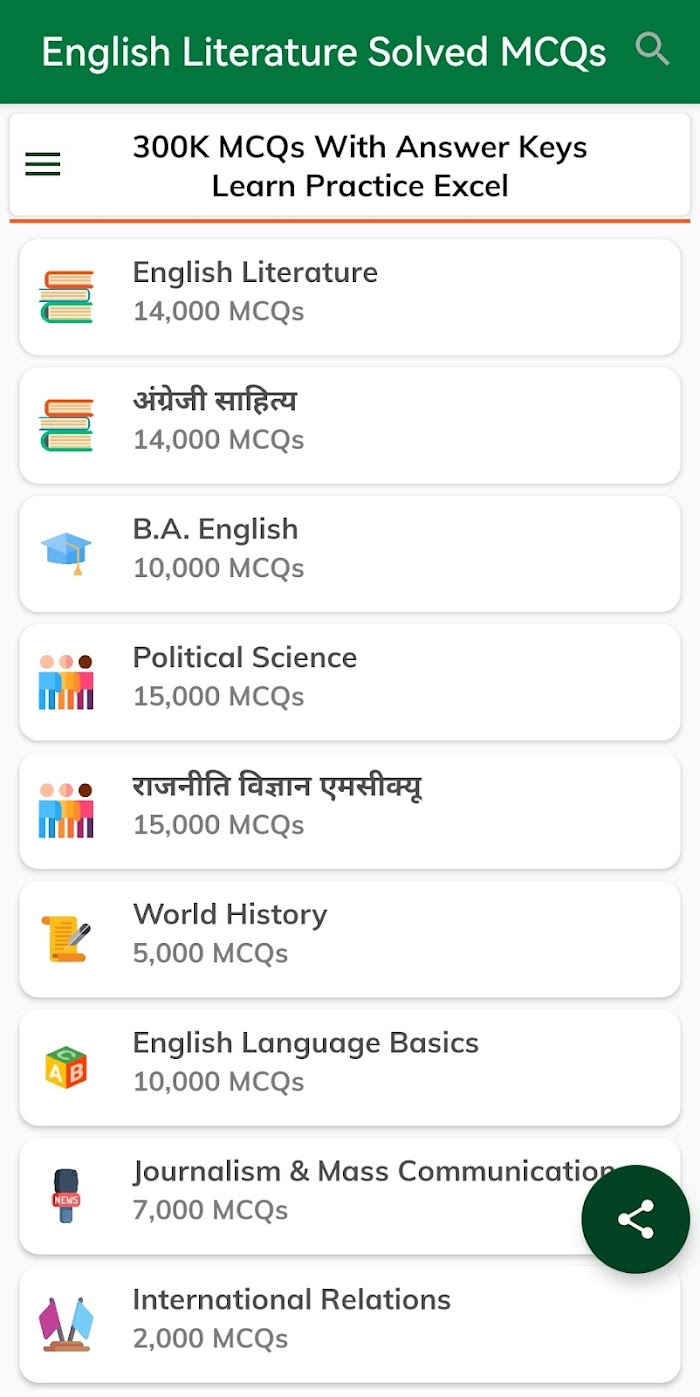700x1397 pixels.
Task: Tap the floating share button
Action: 636,1219
